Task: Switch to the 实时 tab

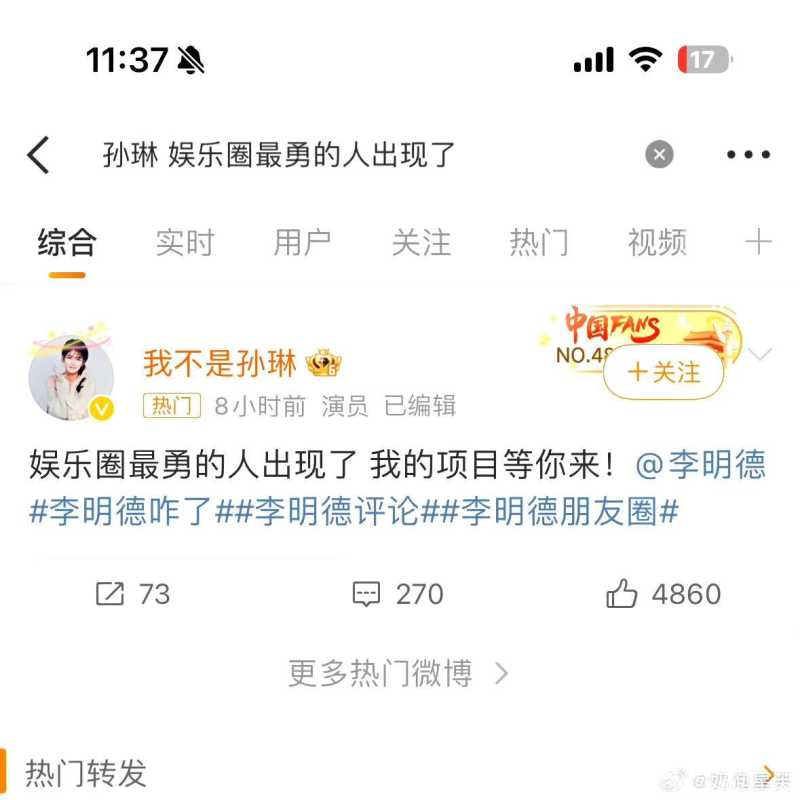Action: click(185, 242)
